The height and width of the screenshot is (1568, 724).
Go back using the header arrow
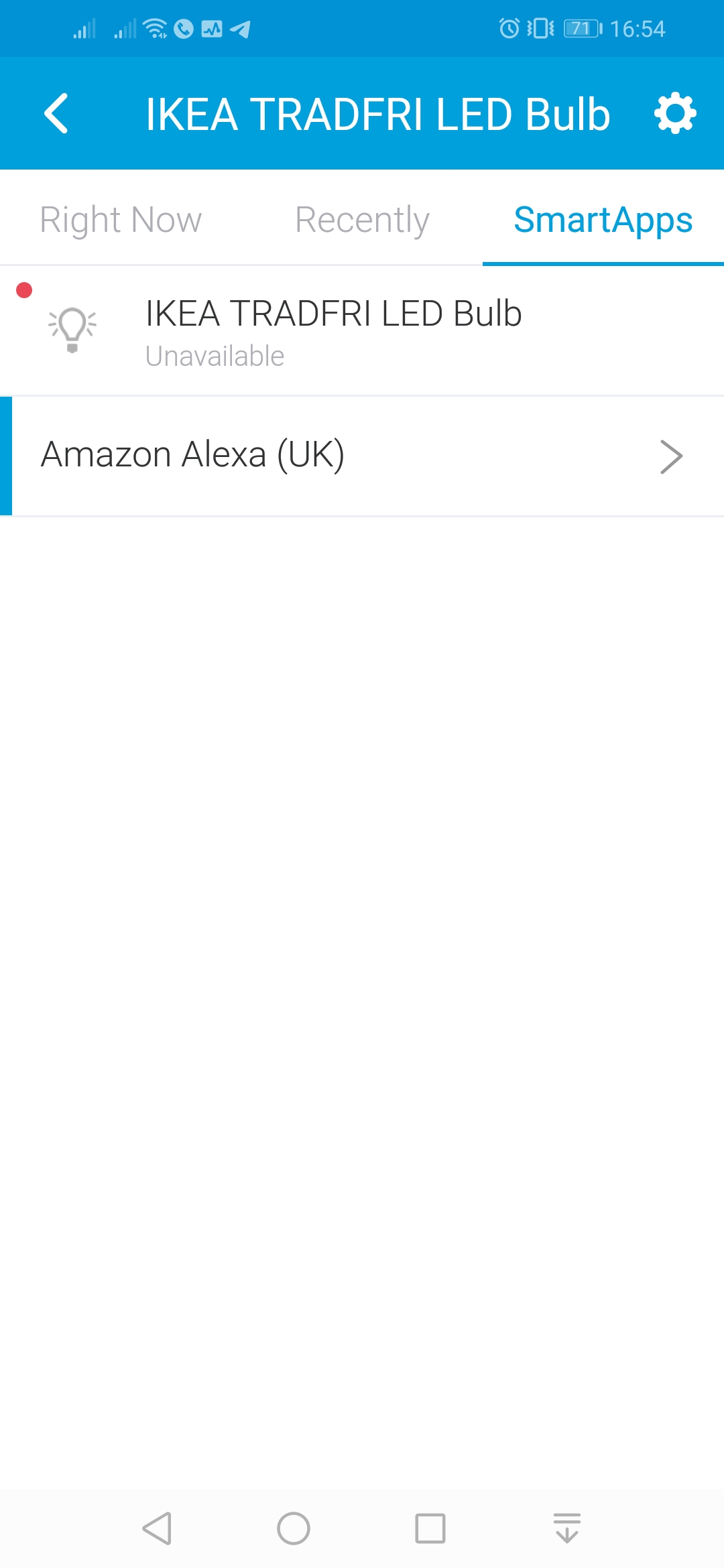coord(56,113)
